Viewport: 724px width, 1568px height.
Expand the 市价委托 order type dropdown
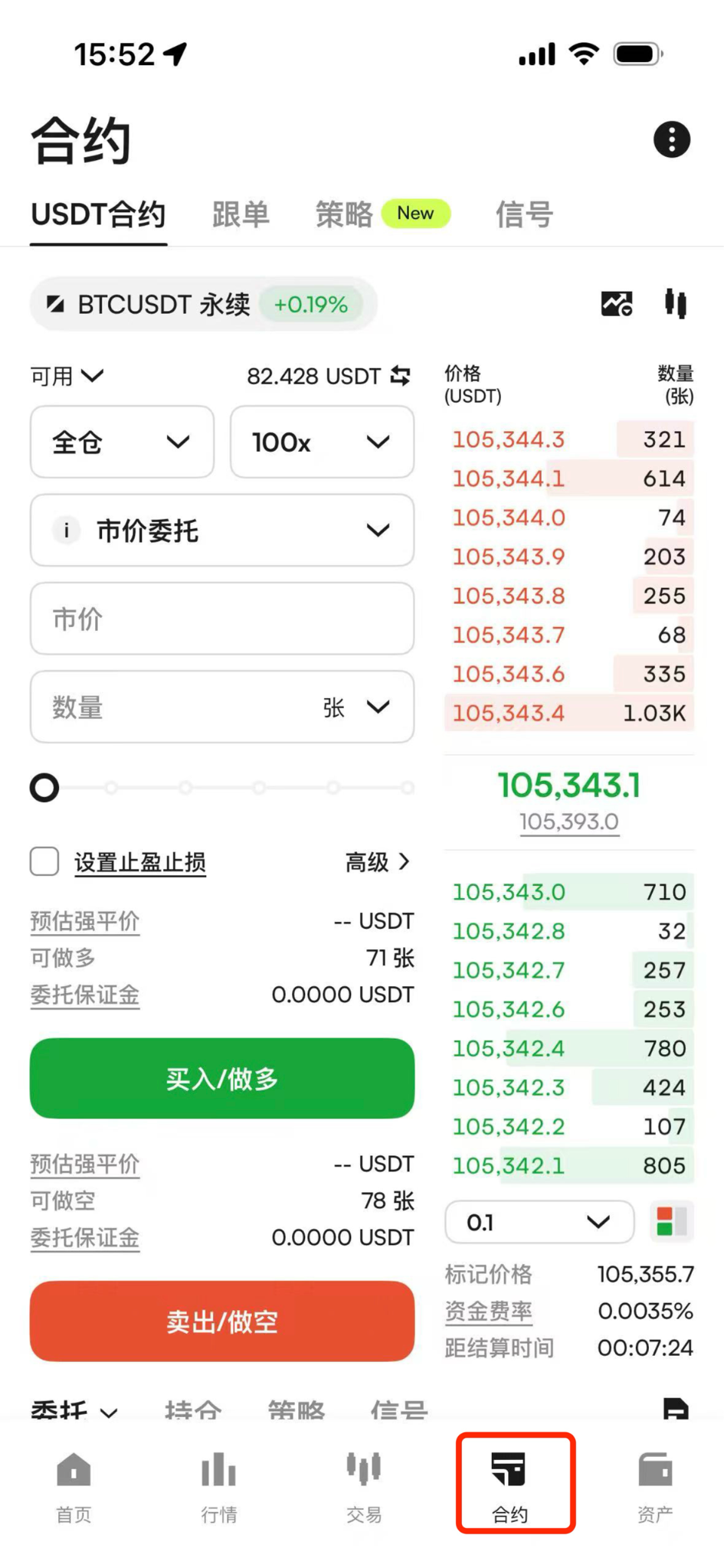(x=222, y=530)
